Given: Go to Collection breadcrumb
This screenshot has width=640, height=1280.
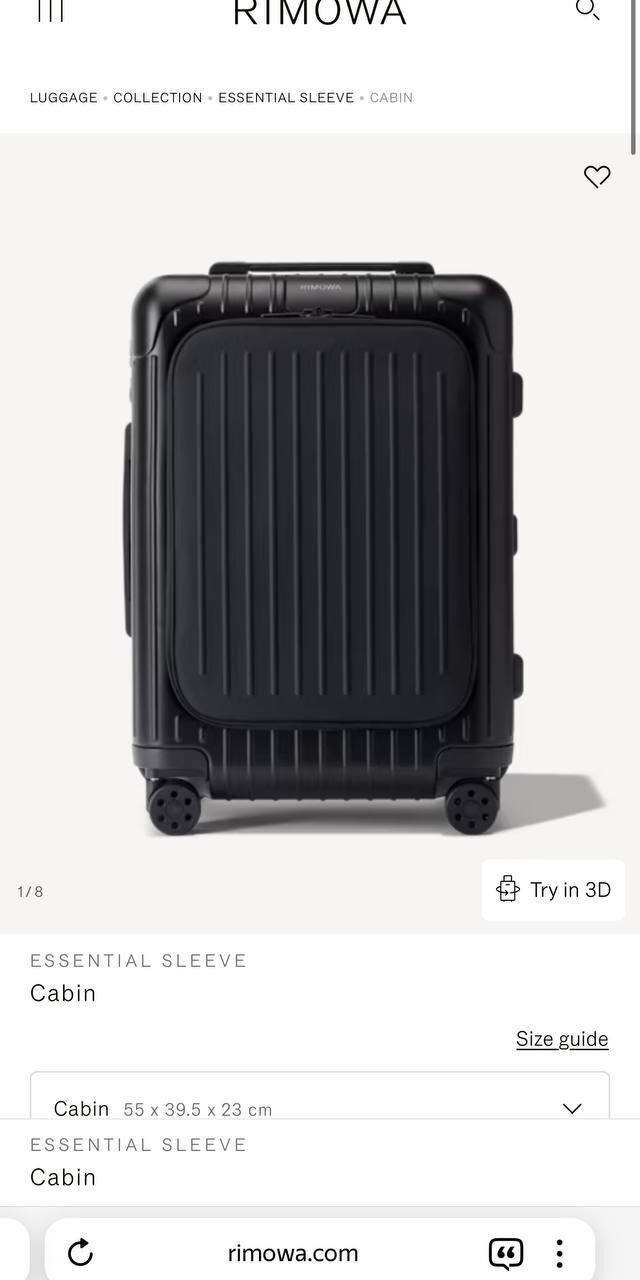Looking at the screenshot, I should tap(158, 98).
